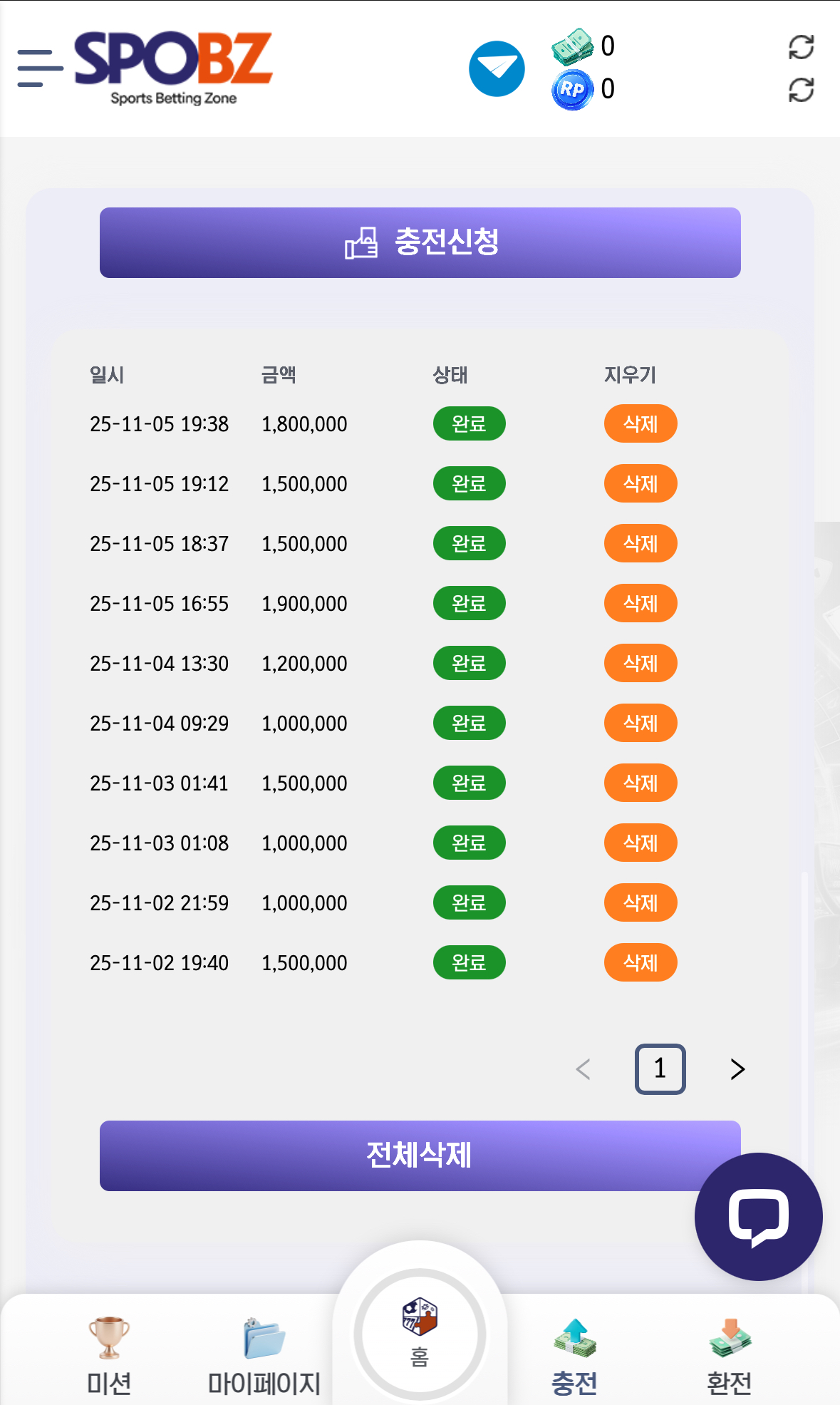Switch to the 환전 withdrawal tab
Screen dimensions: 840x1405
coord(729,1356)
